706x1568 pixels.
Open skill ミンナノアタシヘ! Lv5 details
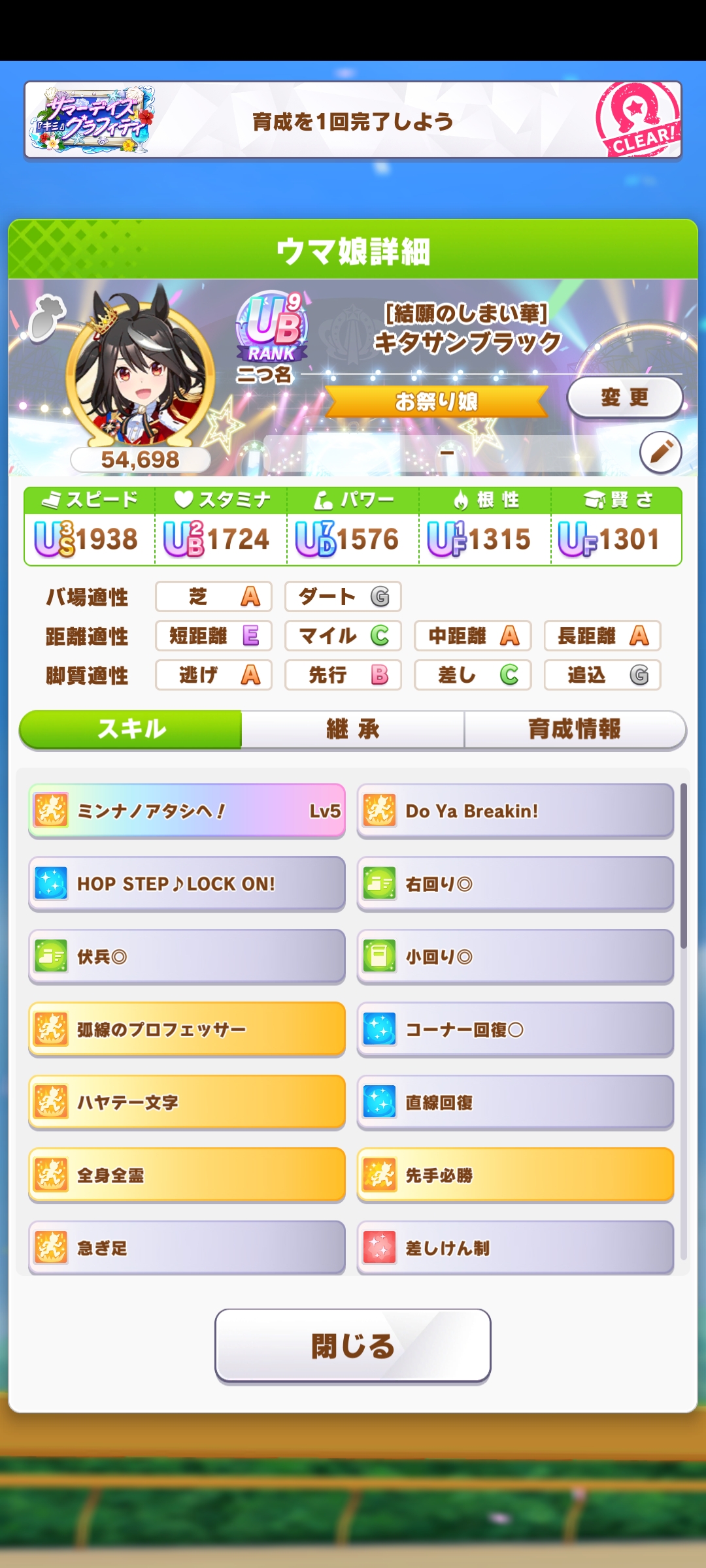[187, 811]
